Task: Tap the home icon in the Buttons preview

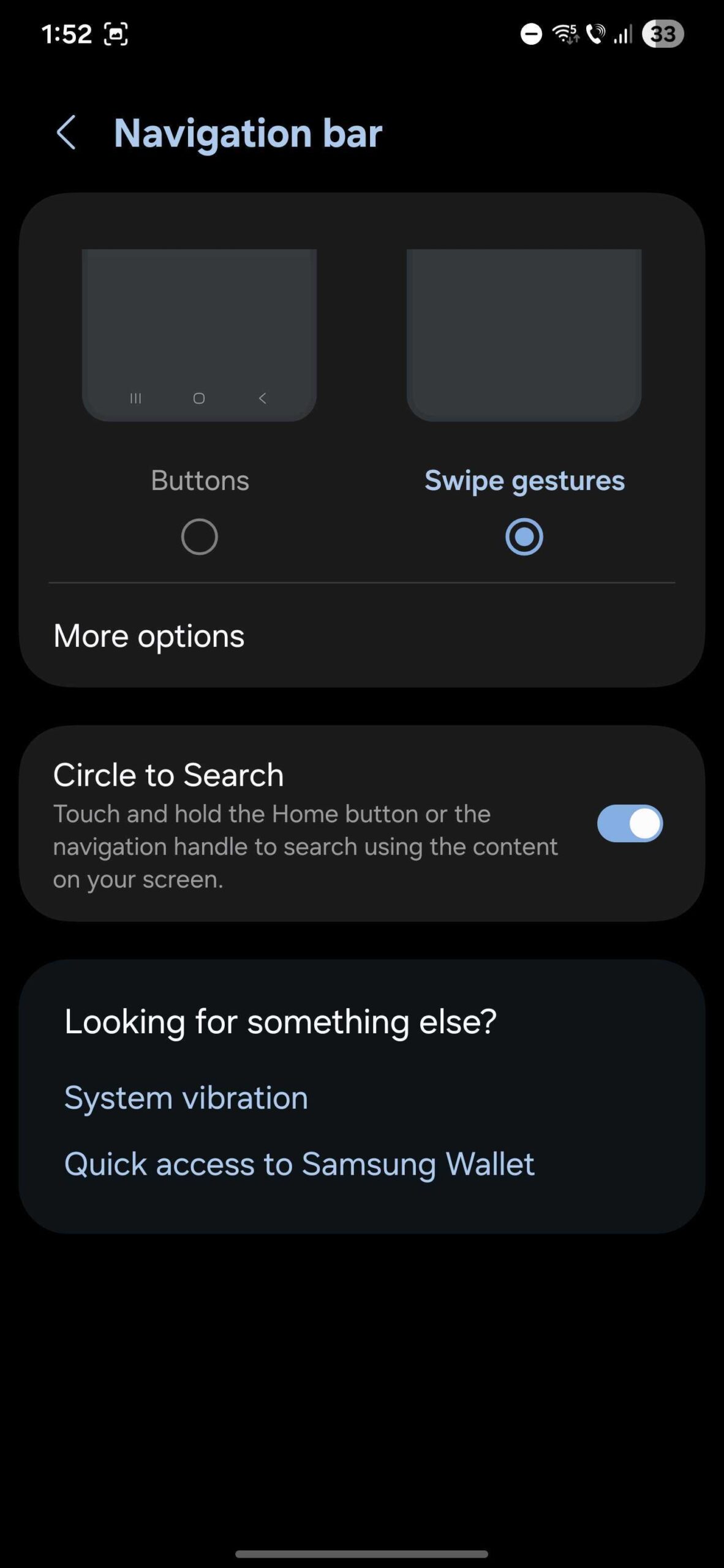Action: (x=198, y=398)
